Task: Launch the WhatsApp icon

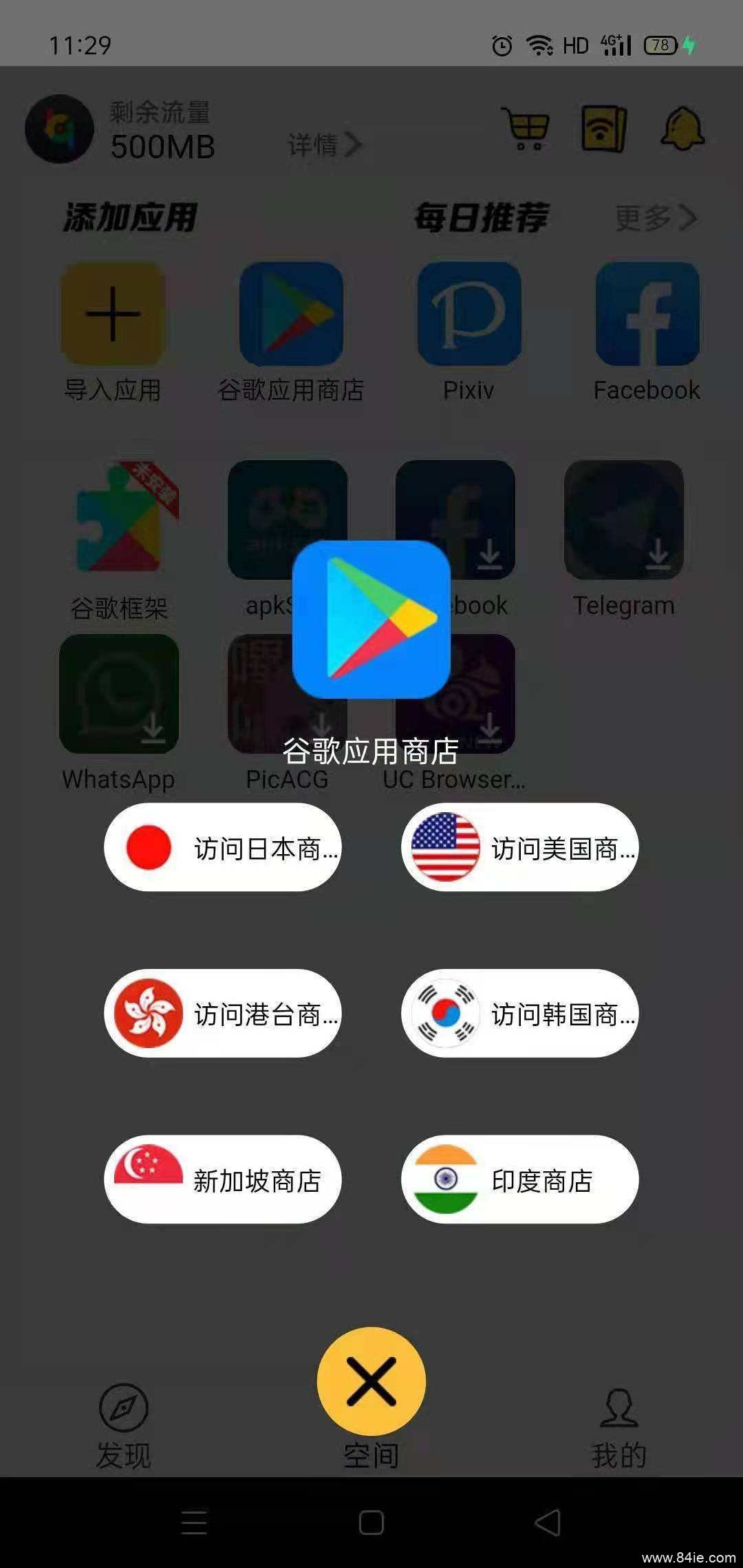Action: (x=118, y=695)
